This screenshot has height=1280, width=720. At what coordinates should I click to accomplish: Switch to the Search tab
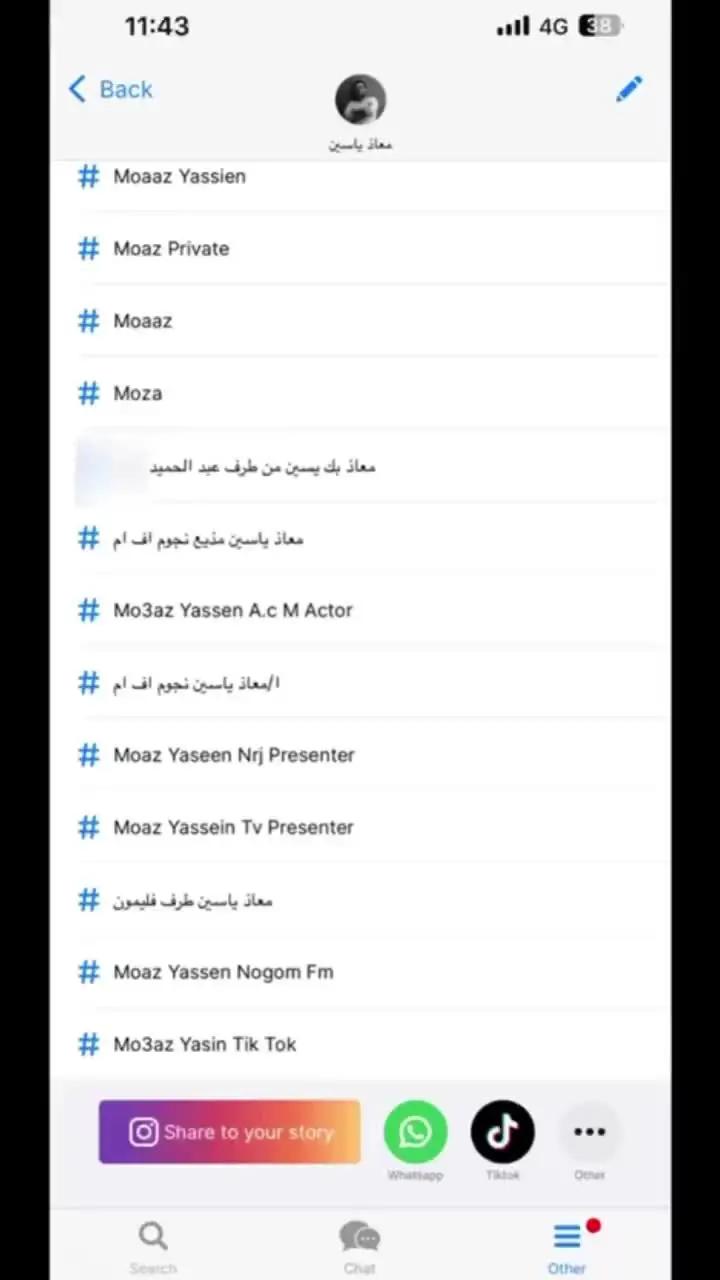coord(153,1247)
